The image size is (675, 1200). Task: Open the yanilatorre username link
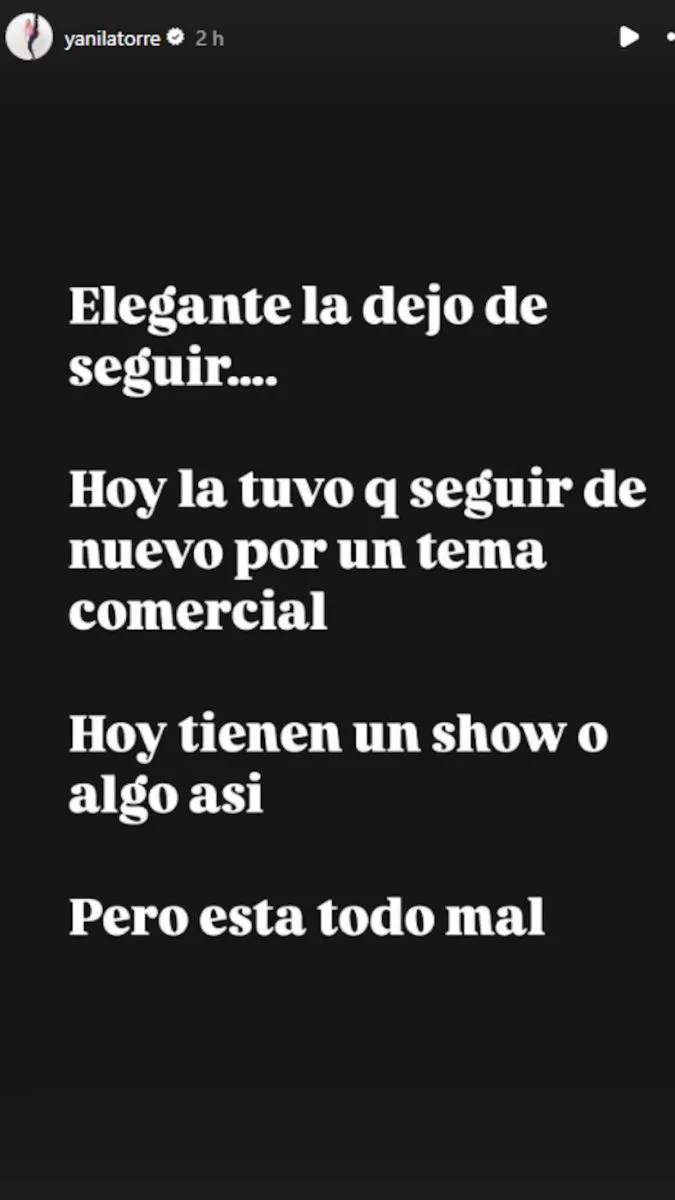pos(111,39)
